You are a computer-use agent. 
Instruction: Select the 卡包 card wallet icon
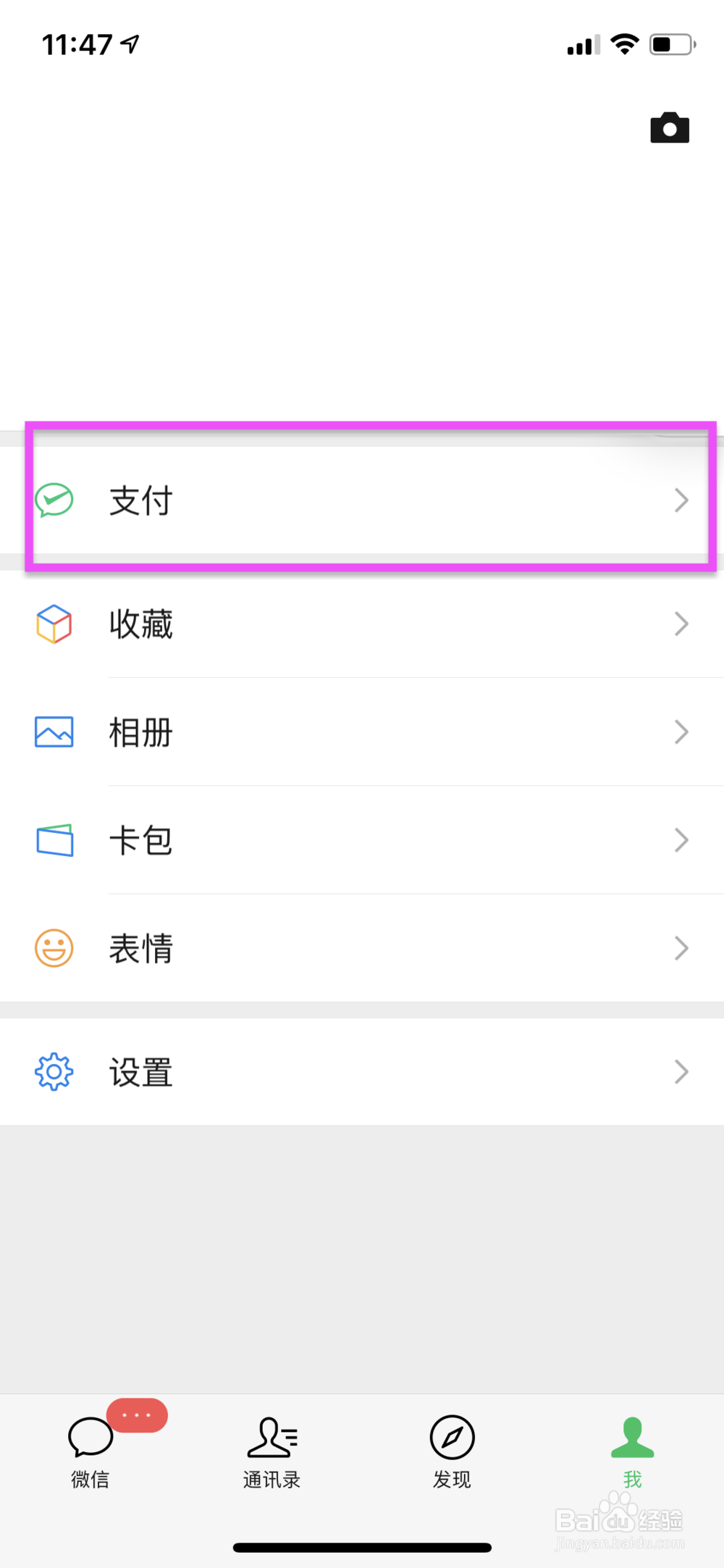coord(54,840)
